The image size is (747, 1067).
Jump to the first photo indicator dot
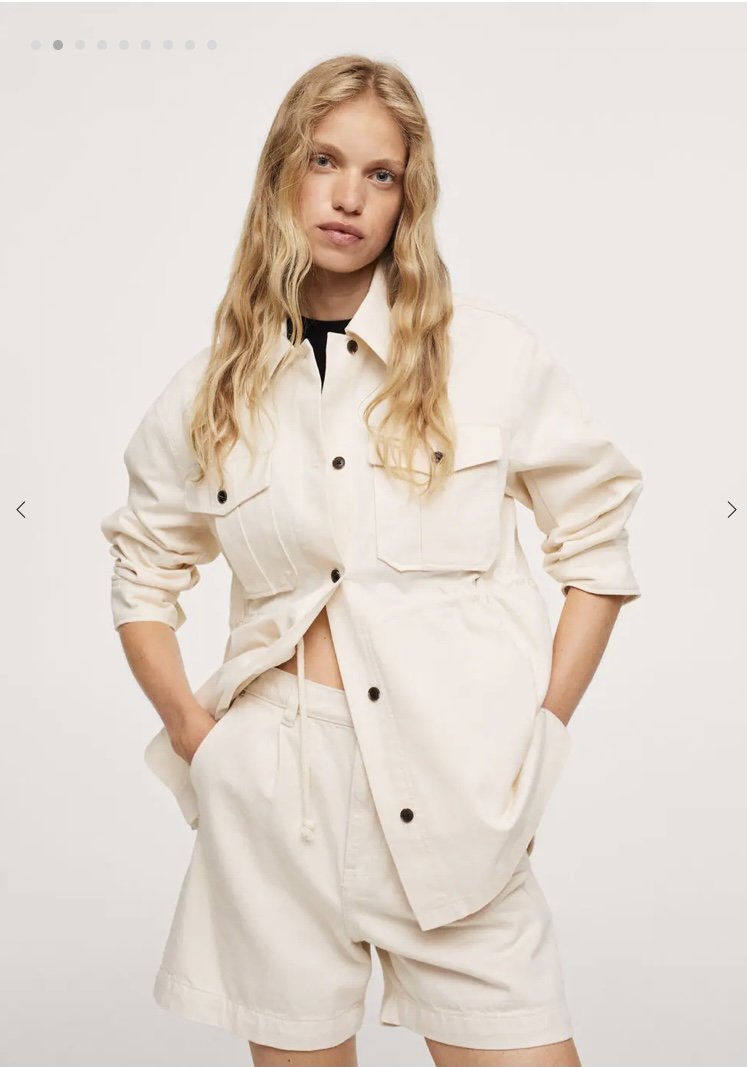pyautogui.click(x=36, y=45)
